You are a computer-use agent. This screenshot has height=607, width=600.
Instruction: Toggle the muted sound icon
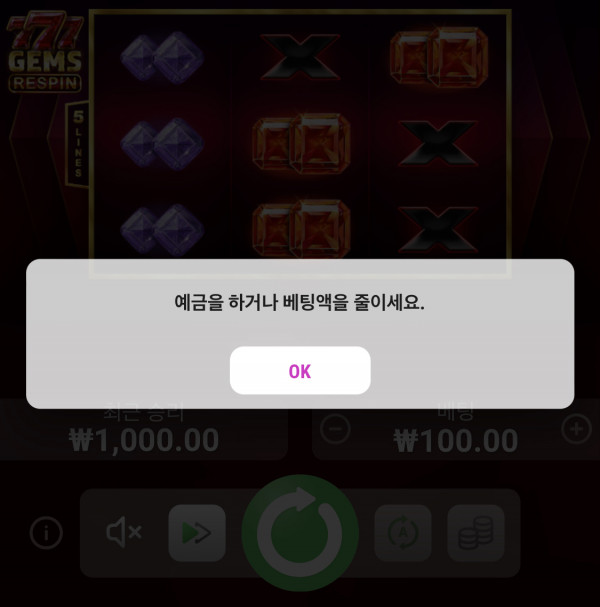(x=123, y=534)
